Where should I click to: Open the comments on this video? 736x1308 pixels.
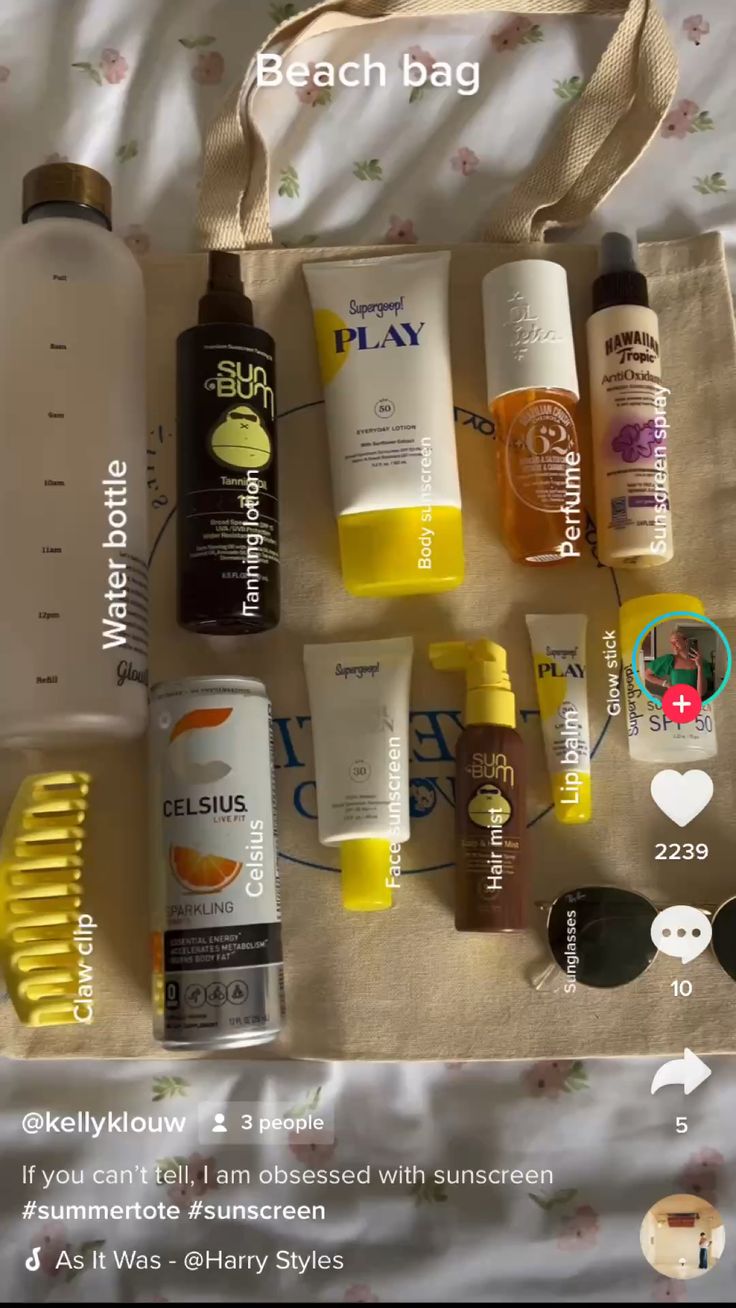[x=681, y=935]
